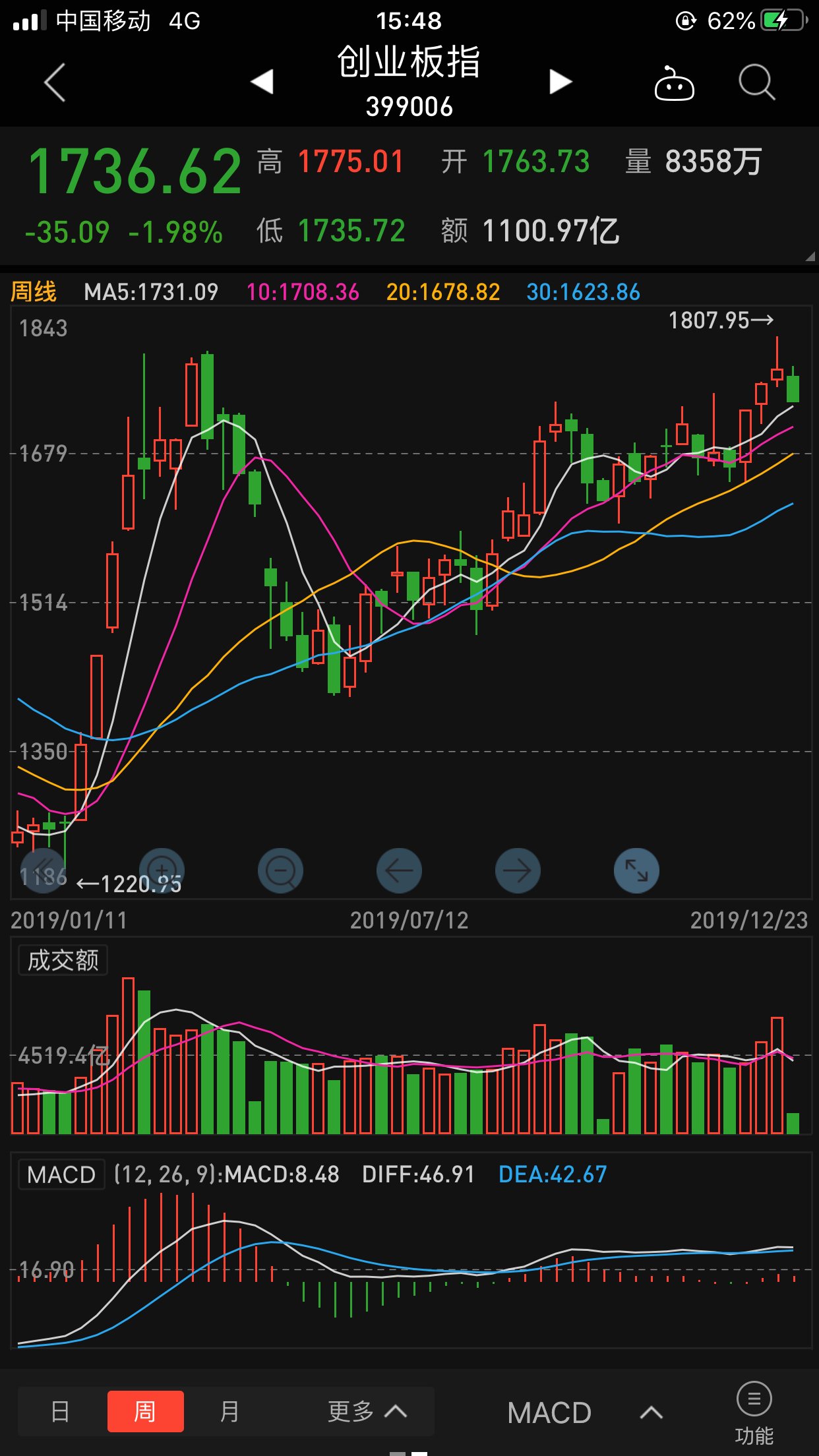Switch to the previous stock with left triangle
This screenshot has height=1456, width=819.
pyautogui.click(x=262, y=82)
